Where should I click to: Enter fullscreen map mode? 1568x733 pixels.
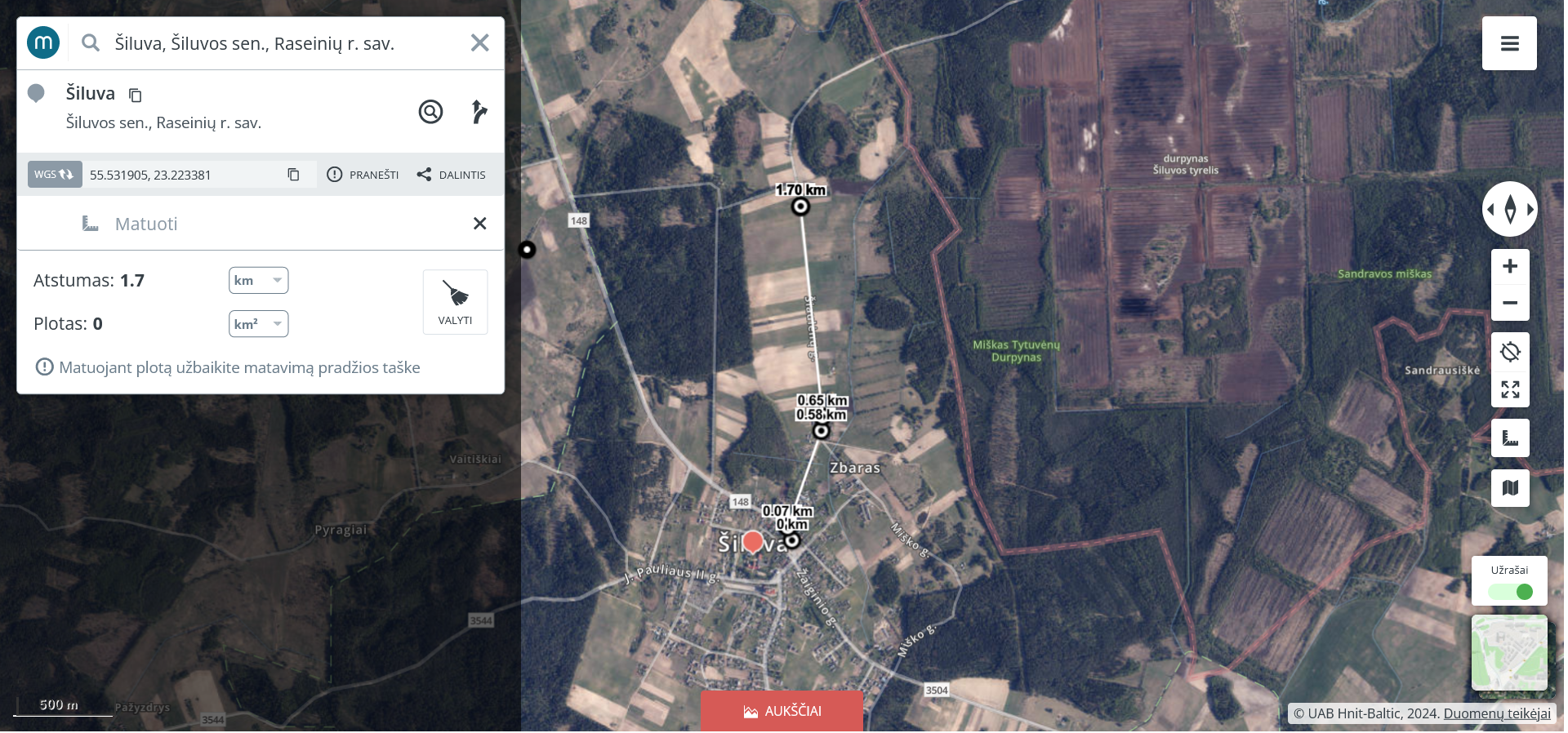1509,389
